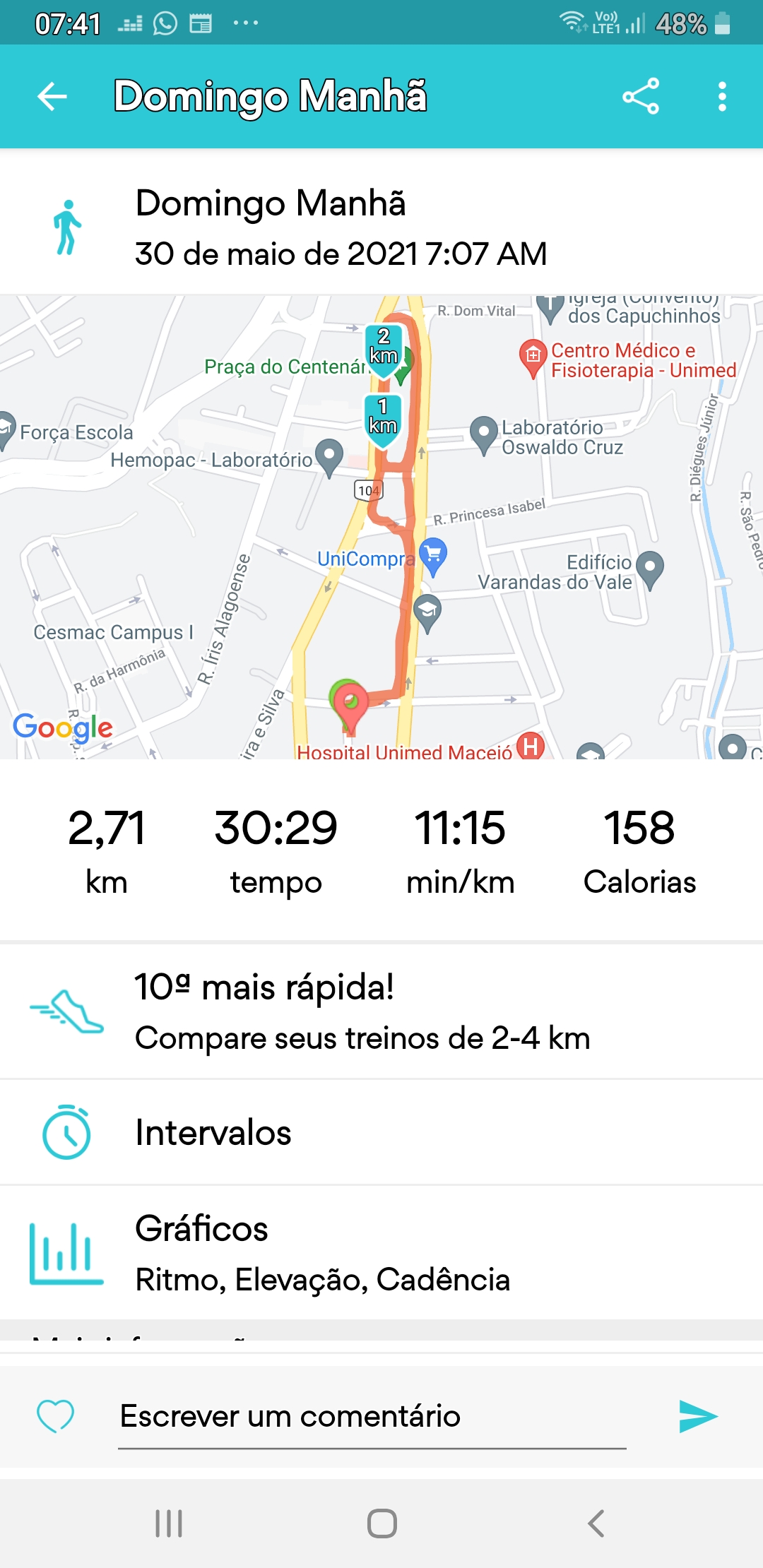Go to the system home screen
Image resolution: width=763 pixels, height=1568 pixels.
click(381, 1524)
